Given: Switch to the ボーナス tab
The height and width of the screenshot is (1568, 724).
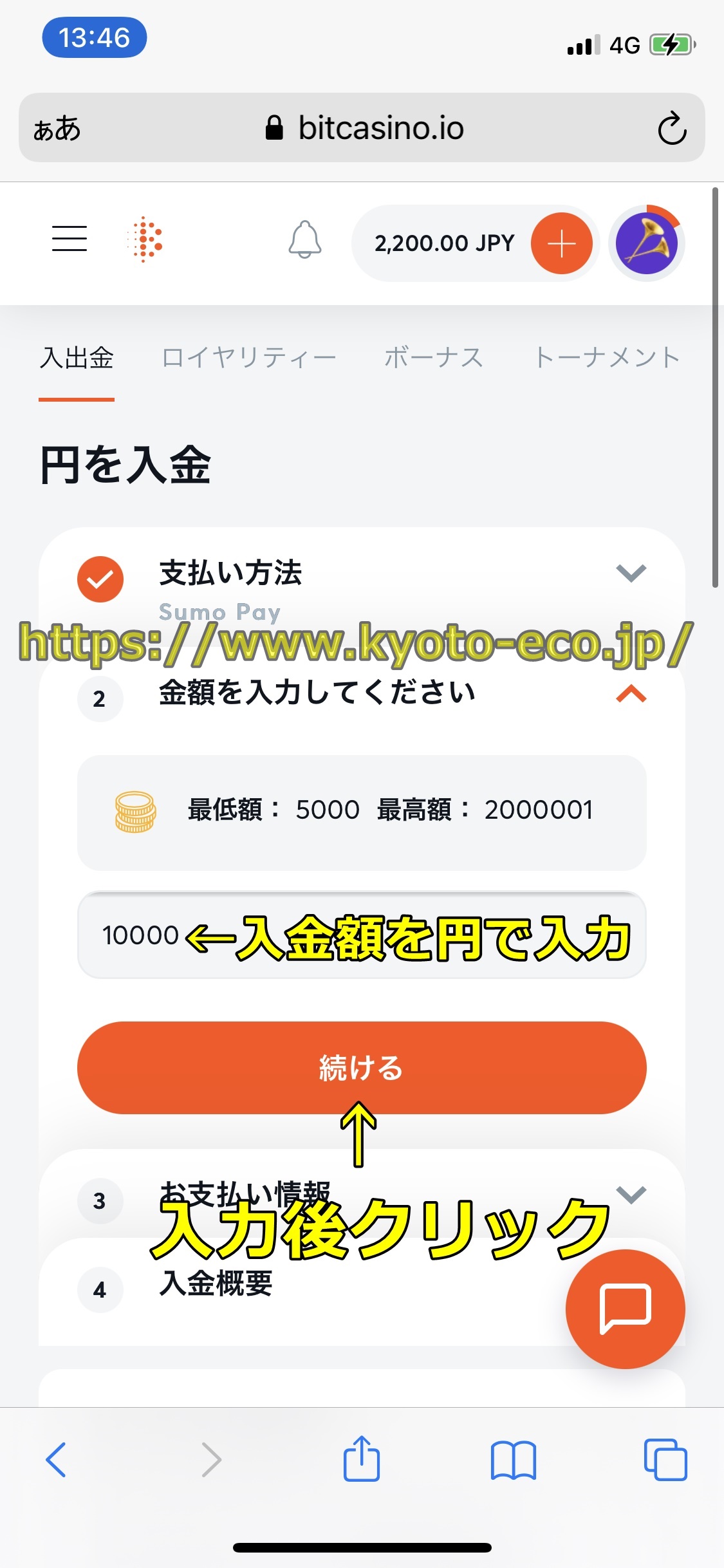Looking at the screenshot, I should [433, 358].
